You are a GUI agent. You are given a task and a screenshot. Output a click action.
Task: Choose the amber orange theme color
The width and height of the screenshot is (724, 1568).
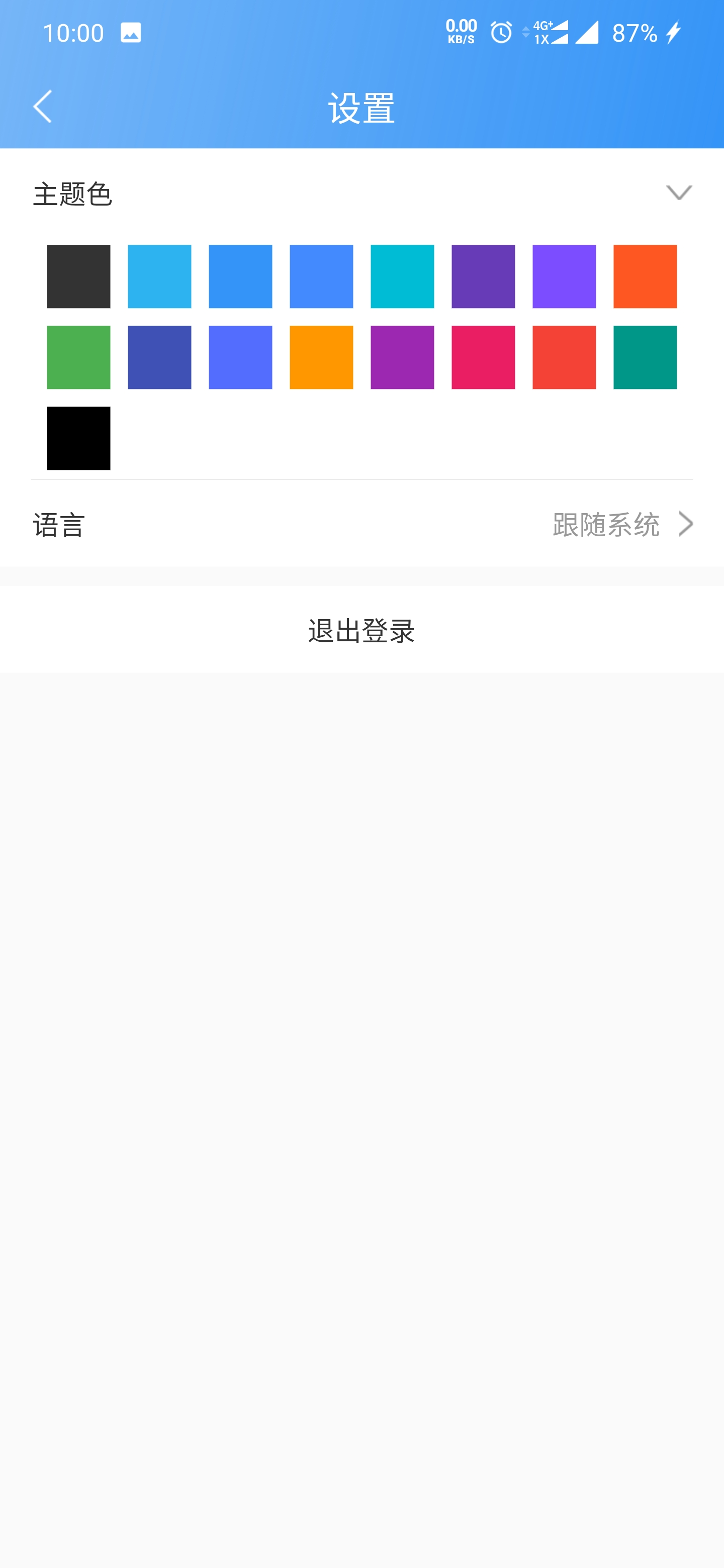[x=321, y=357]
